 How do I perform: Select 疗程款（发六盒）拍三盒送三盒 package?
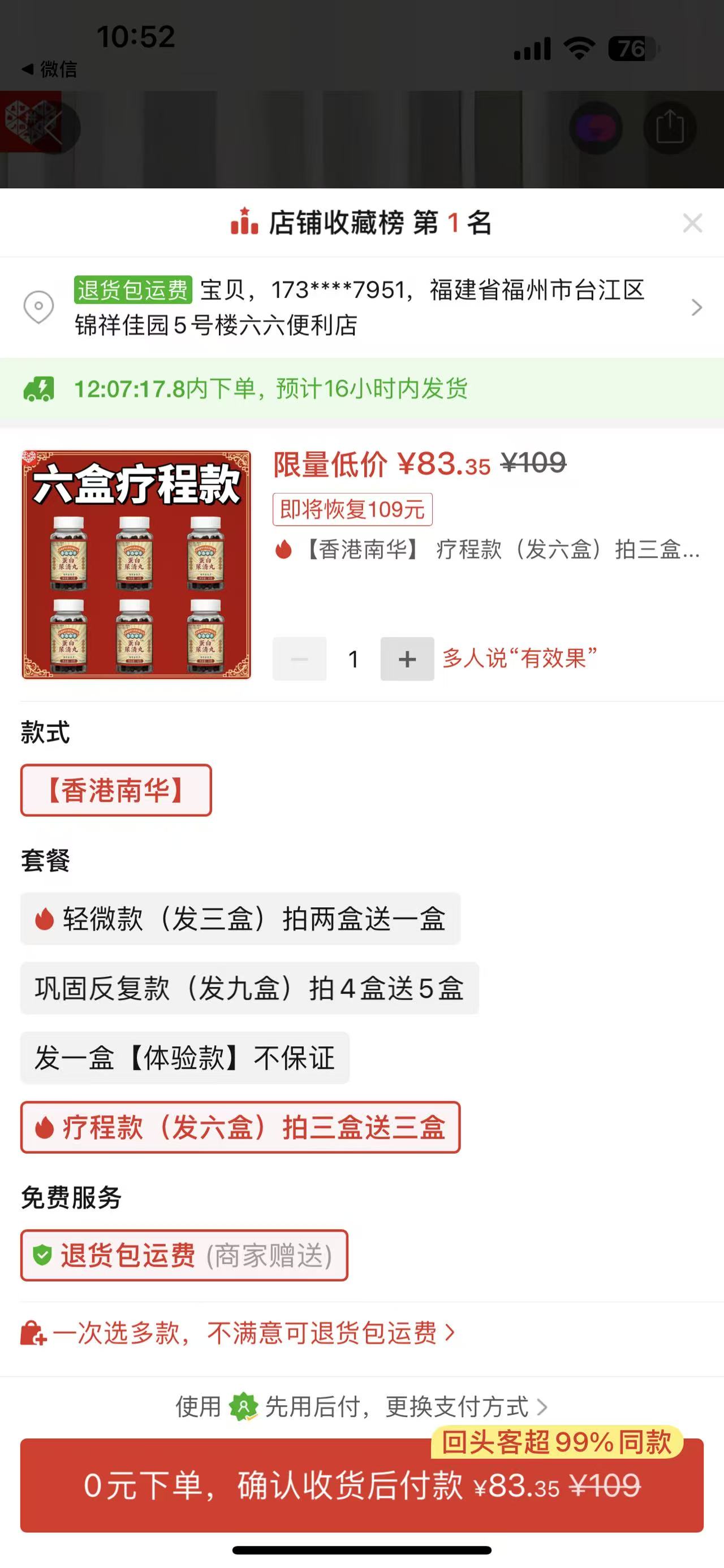[x=240, y=1127]
